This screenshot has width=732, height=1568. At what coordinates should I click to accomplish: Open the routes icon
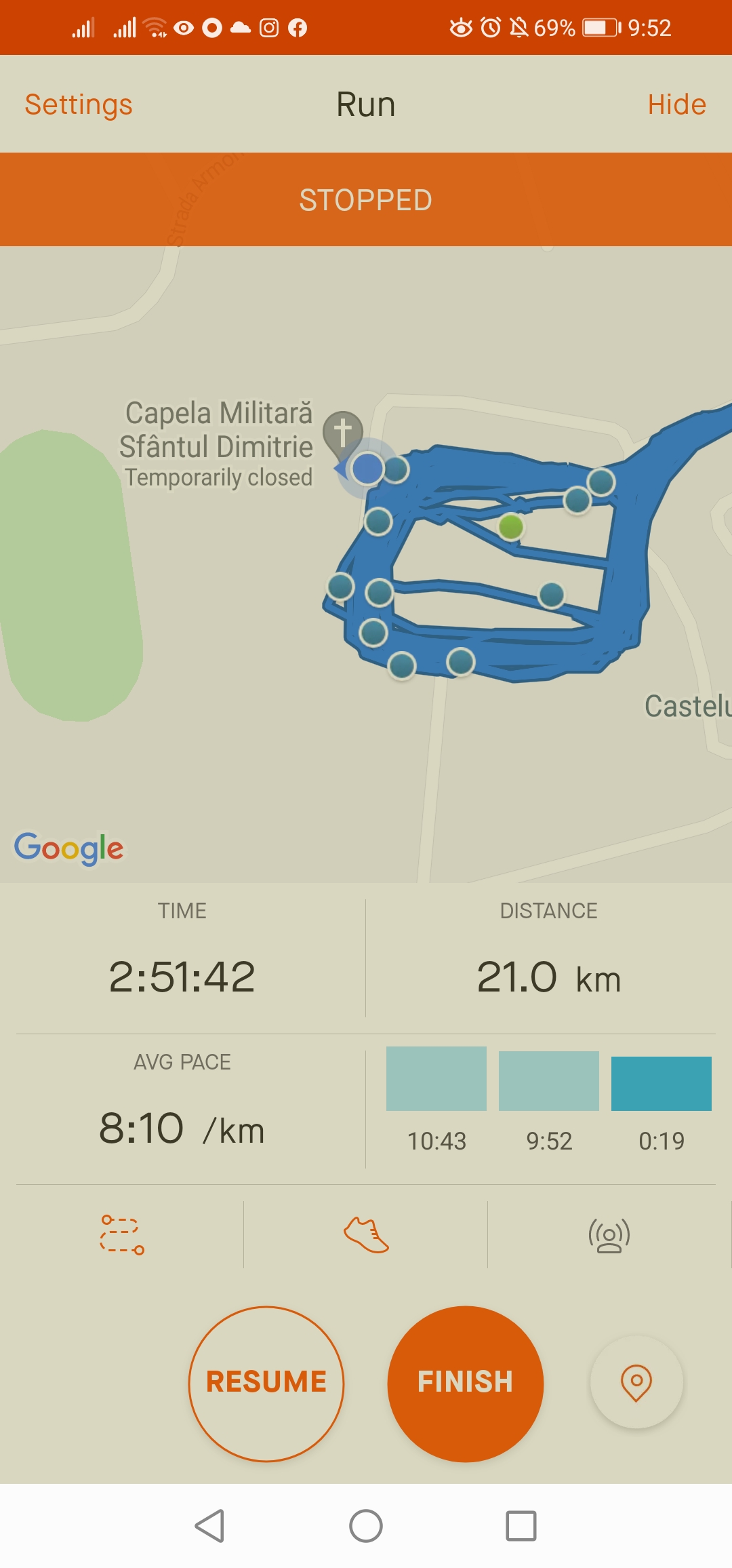(122, 1234)
